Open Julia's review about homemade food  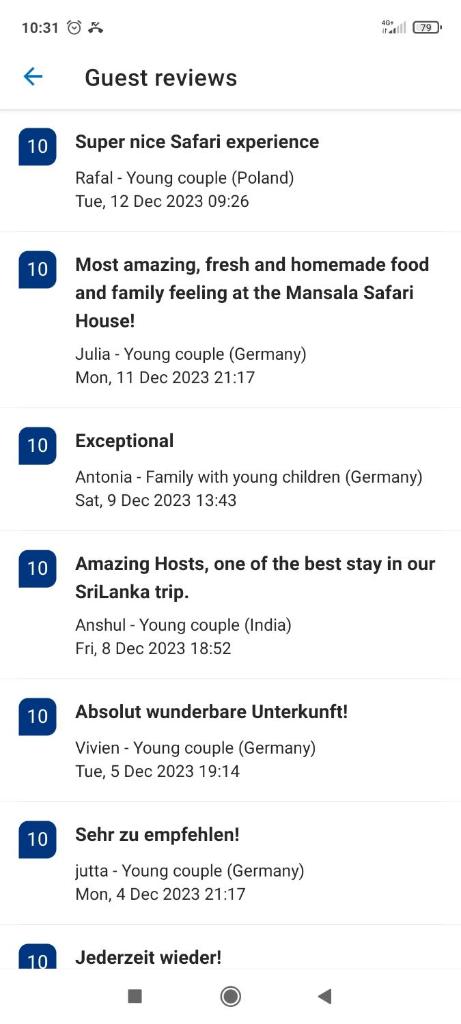[230, 319]
